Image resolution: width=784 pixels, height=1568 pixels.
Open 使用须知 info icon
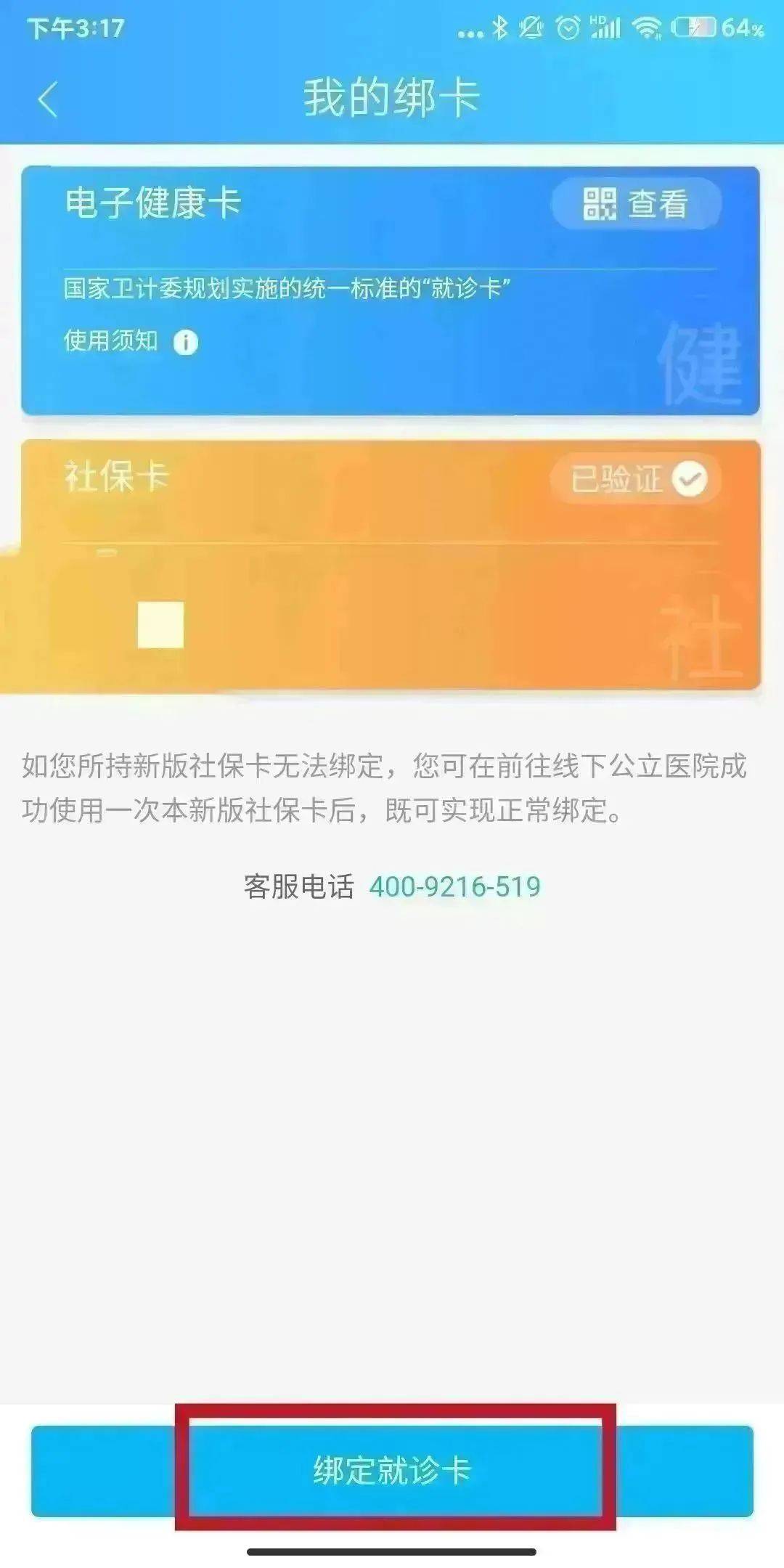[185, 342]
